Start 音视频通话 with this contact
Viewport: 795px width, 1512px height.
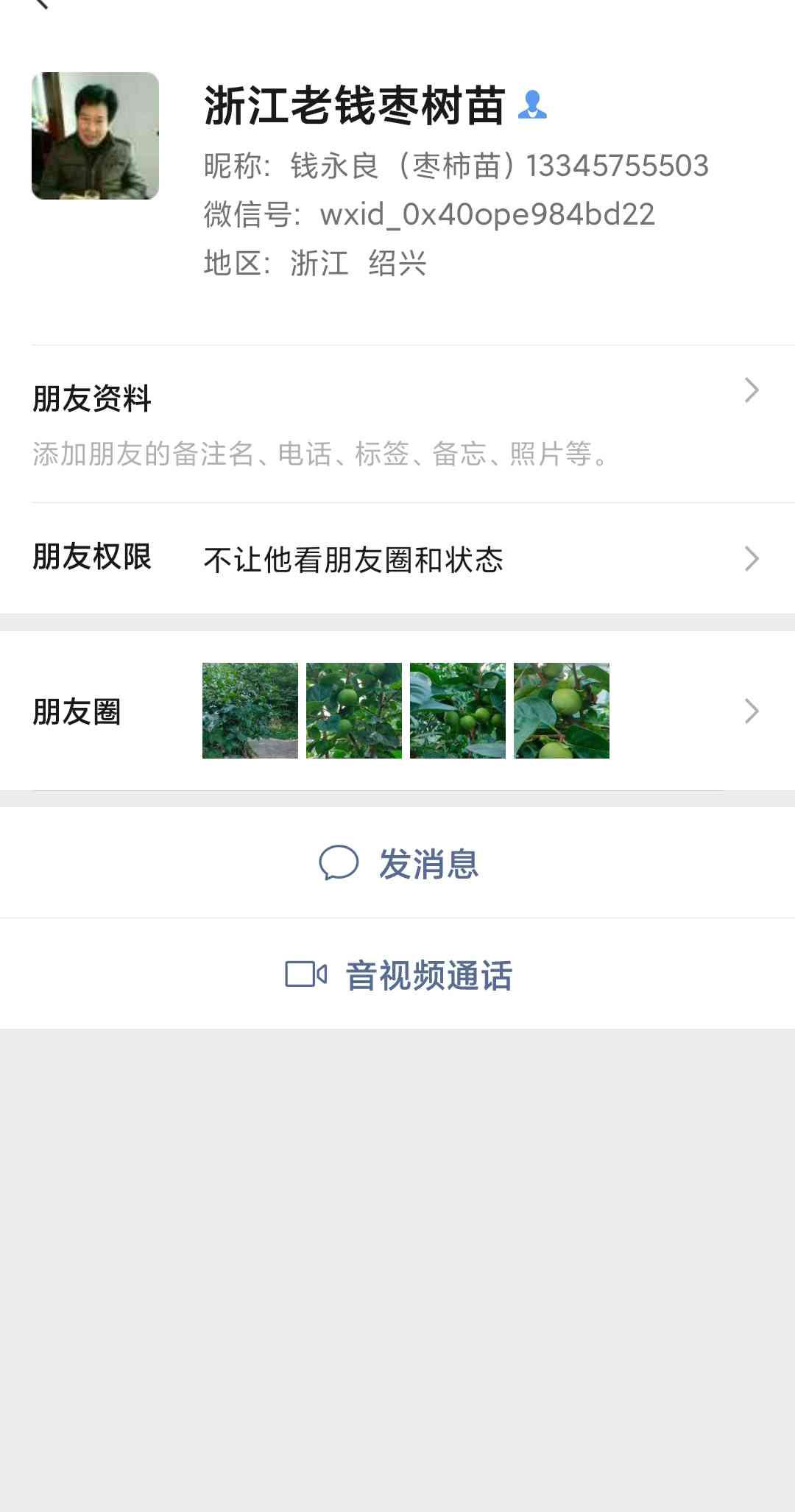tap(398, 974)
